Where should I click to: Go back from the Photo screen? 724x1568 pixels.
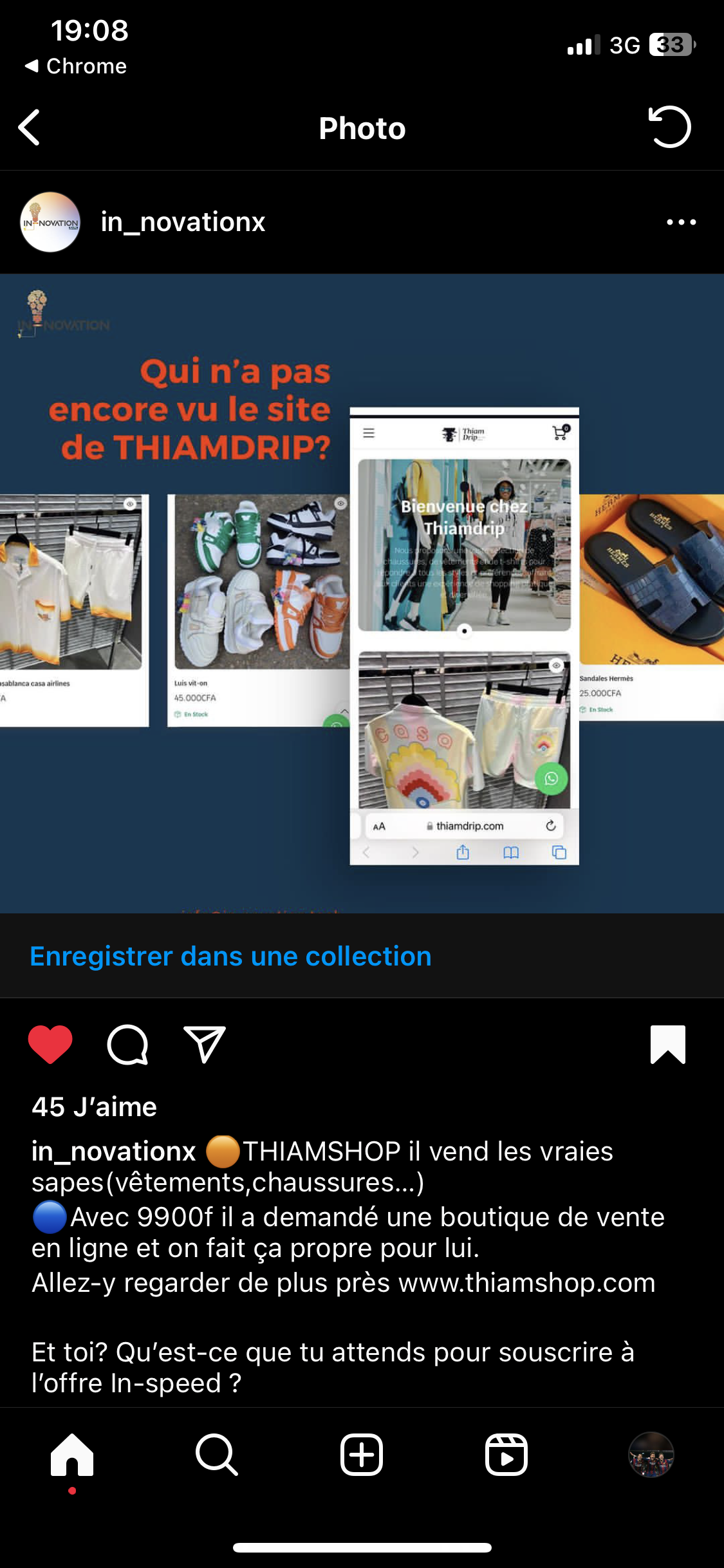point(29,127)
